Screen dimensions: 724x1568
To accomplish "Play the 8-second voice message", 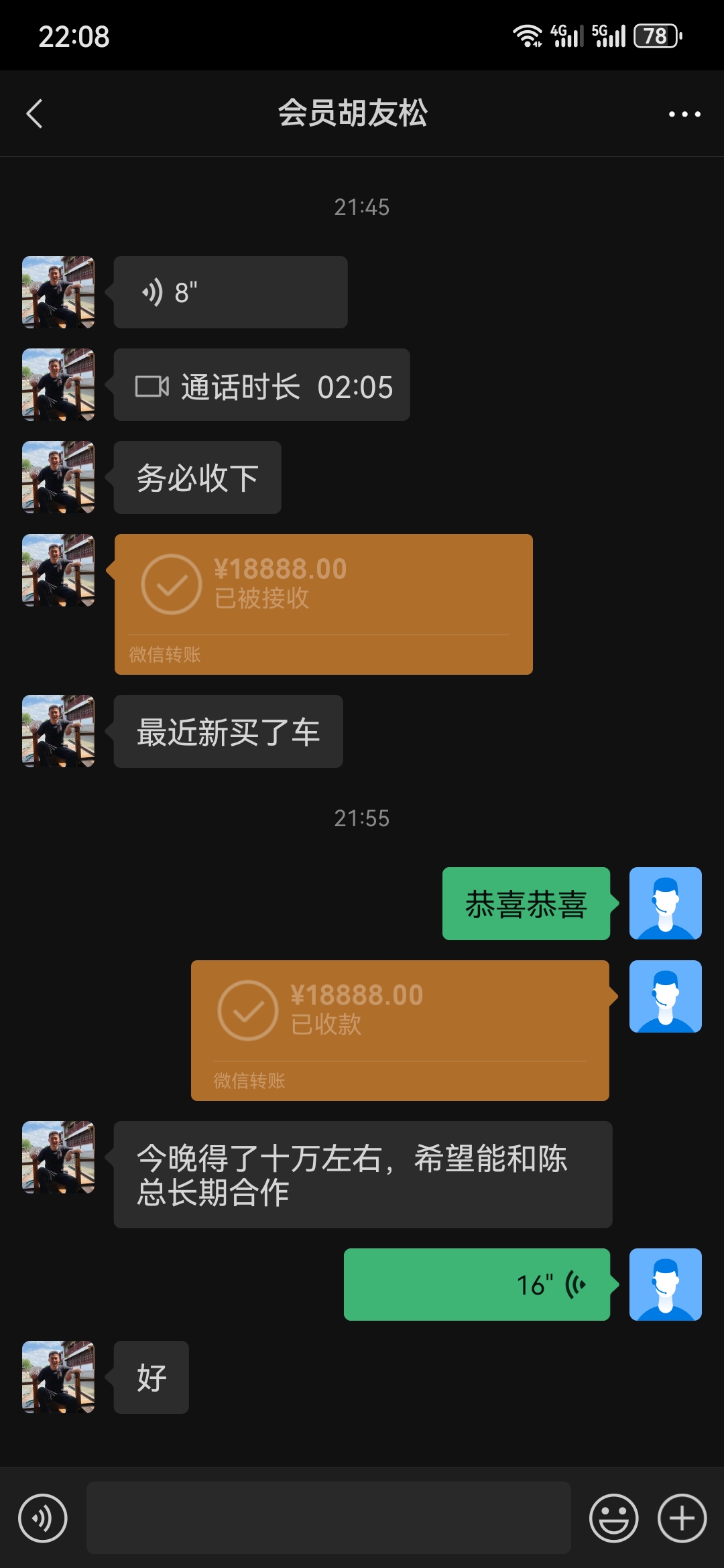I will [230, 292].
